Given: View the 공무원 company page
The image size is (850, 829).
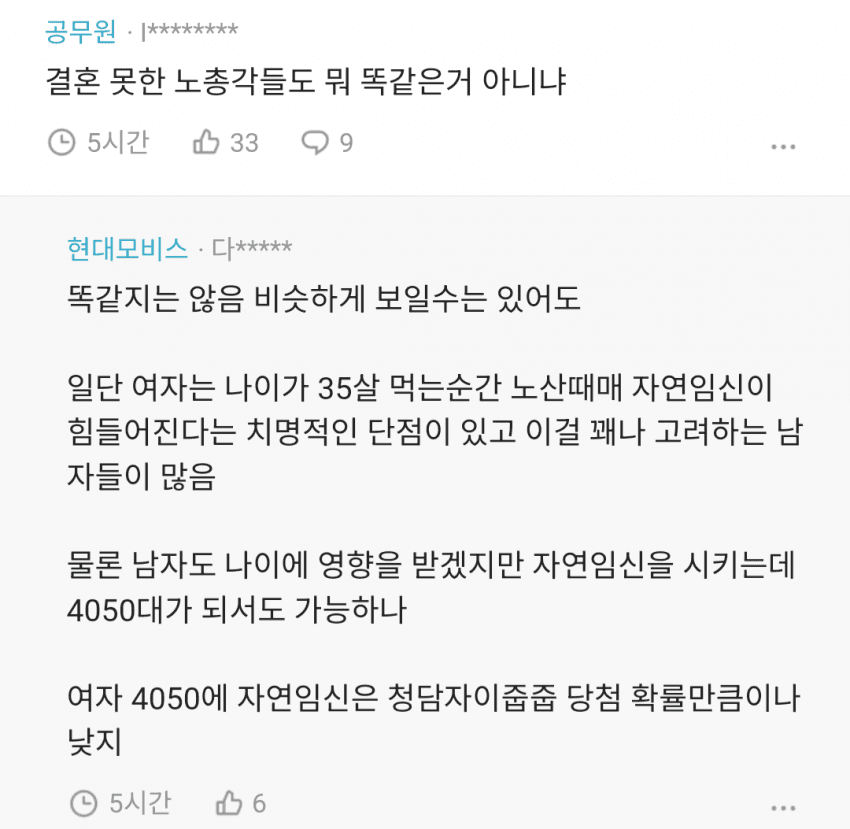Looking at the screenshot, I should click(x=80, y=31).
